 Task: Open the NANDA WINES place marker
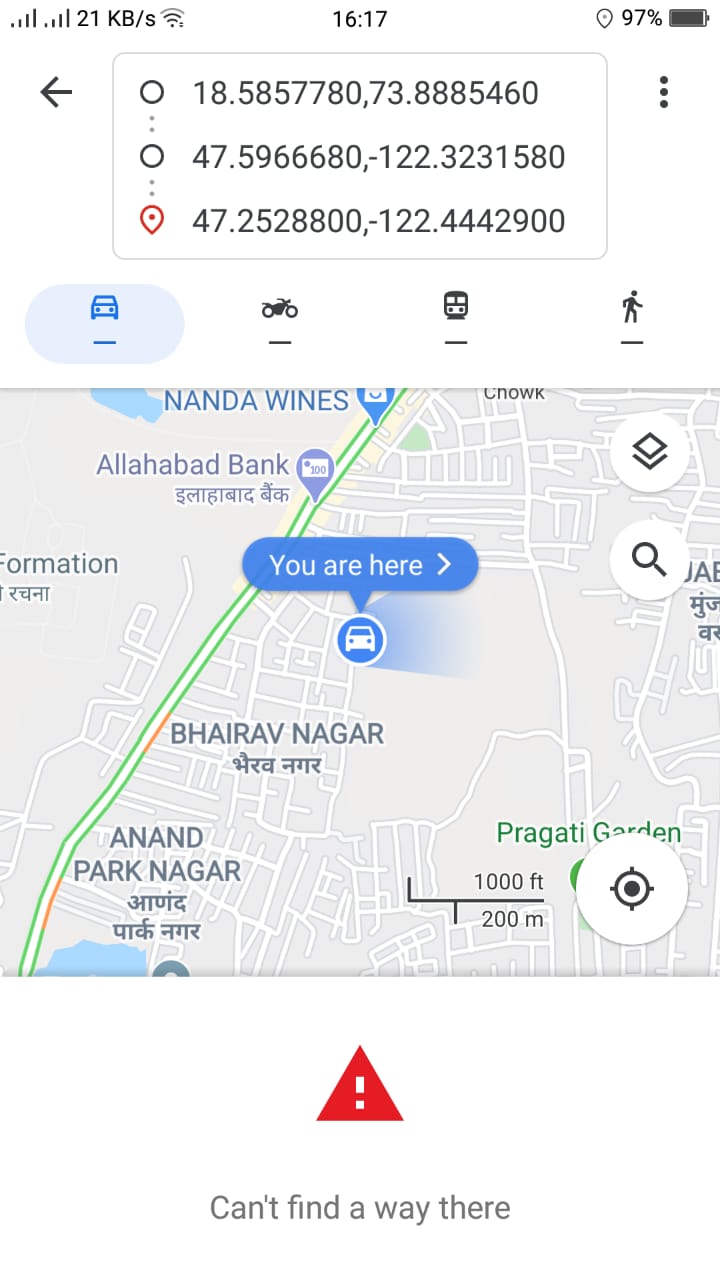[x=376, y=400]
